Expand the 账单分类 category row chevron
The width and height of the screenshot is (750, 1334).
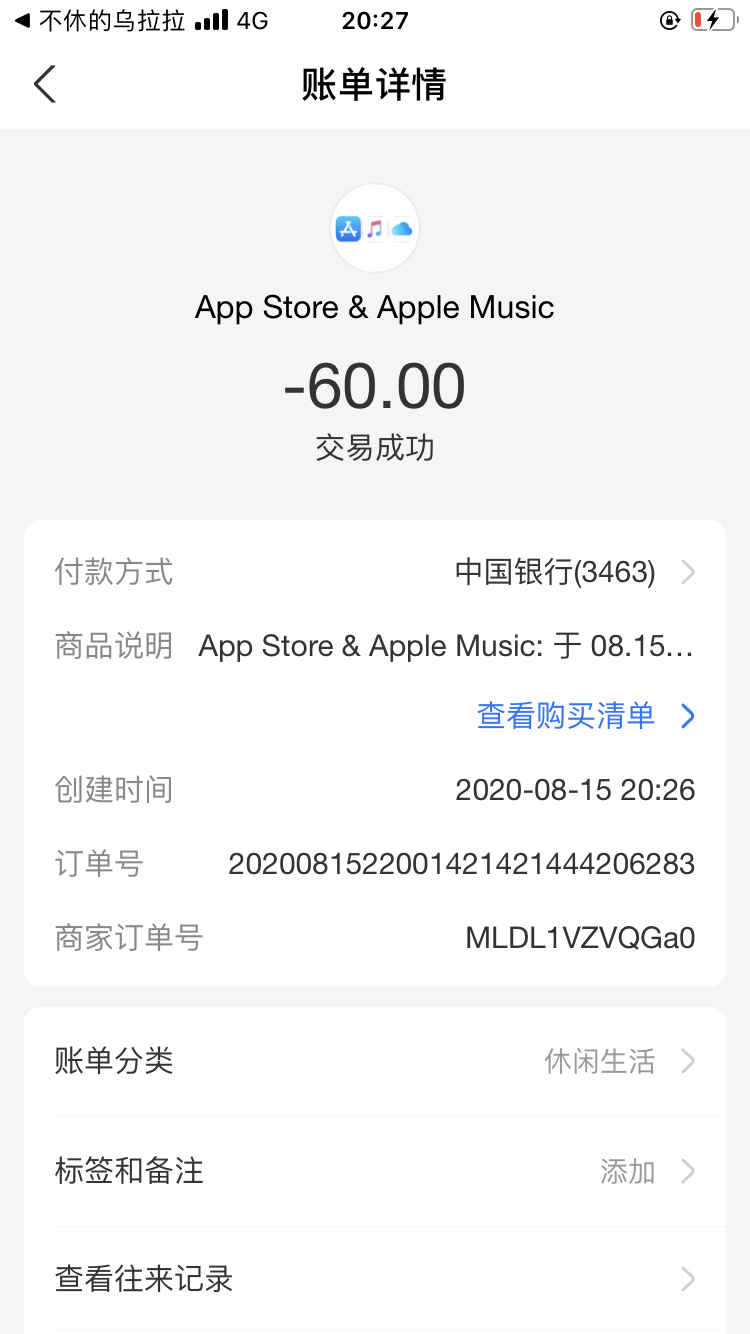(x=687, y=1061)
